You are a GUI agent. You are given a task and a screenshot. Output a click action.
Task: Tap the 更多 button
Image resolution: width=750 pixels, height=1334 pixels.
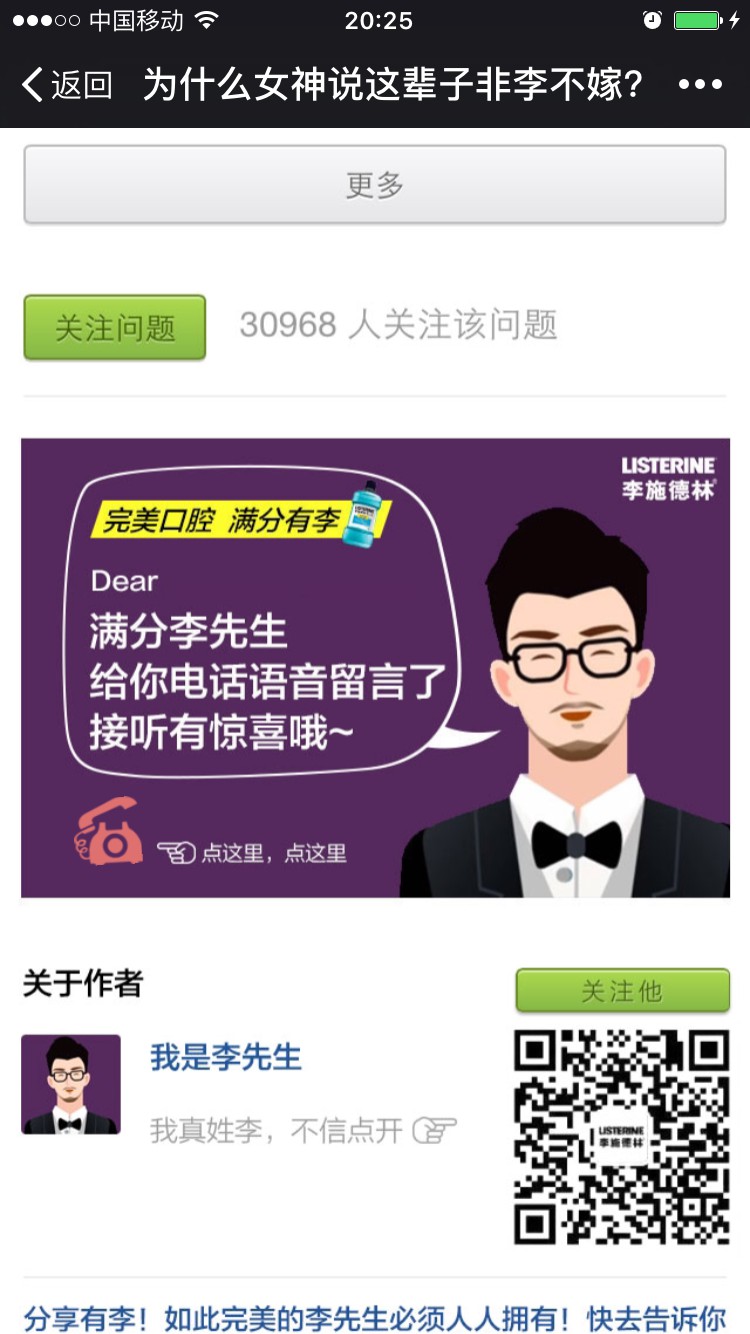point(375,185)
